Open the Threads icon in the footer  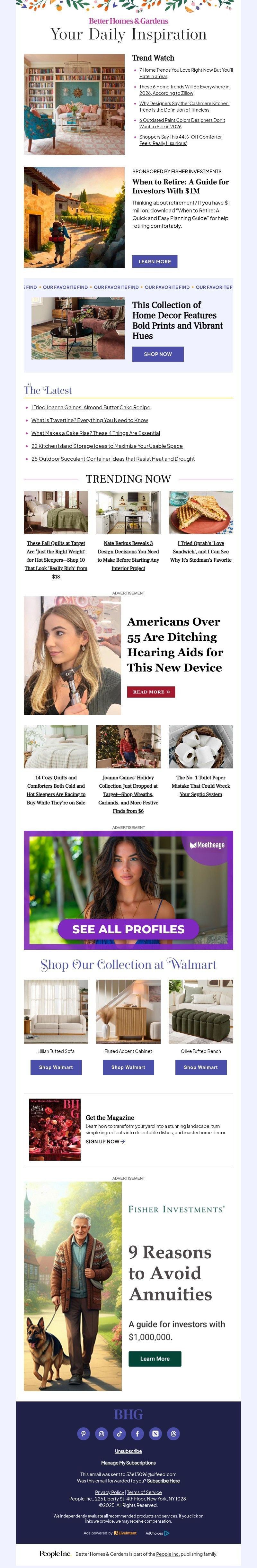click(x=173, y=1434)
